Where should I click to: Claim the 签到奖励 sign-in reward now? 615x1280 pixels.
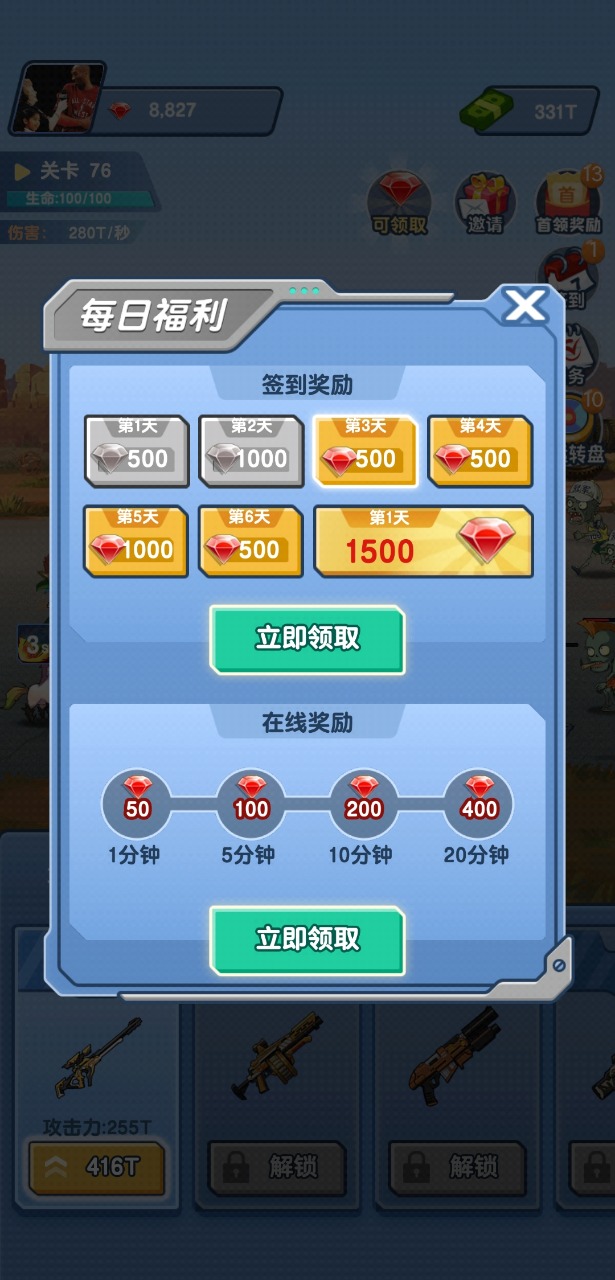[x=307, y=639]
